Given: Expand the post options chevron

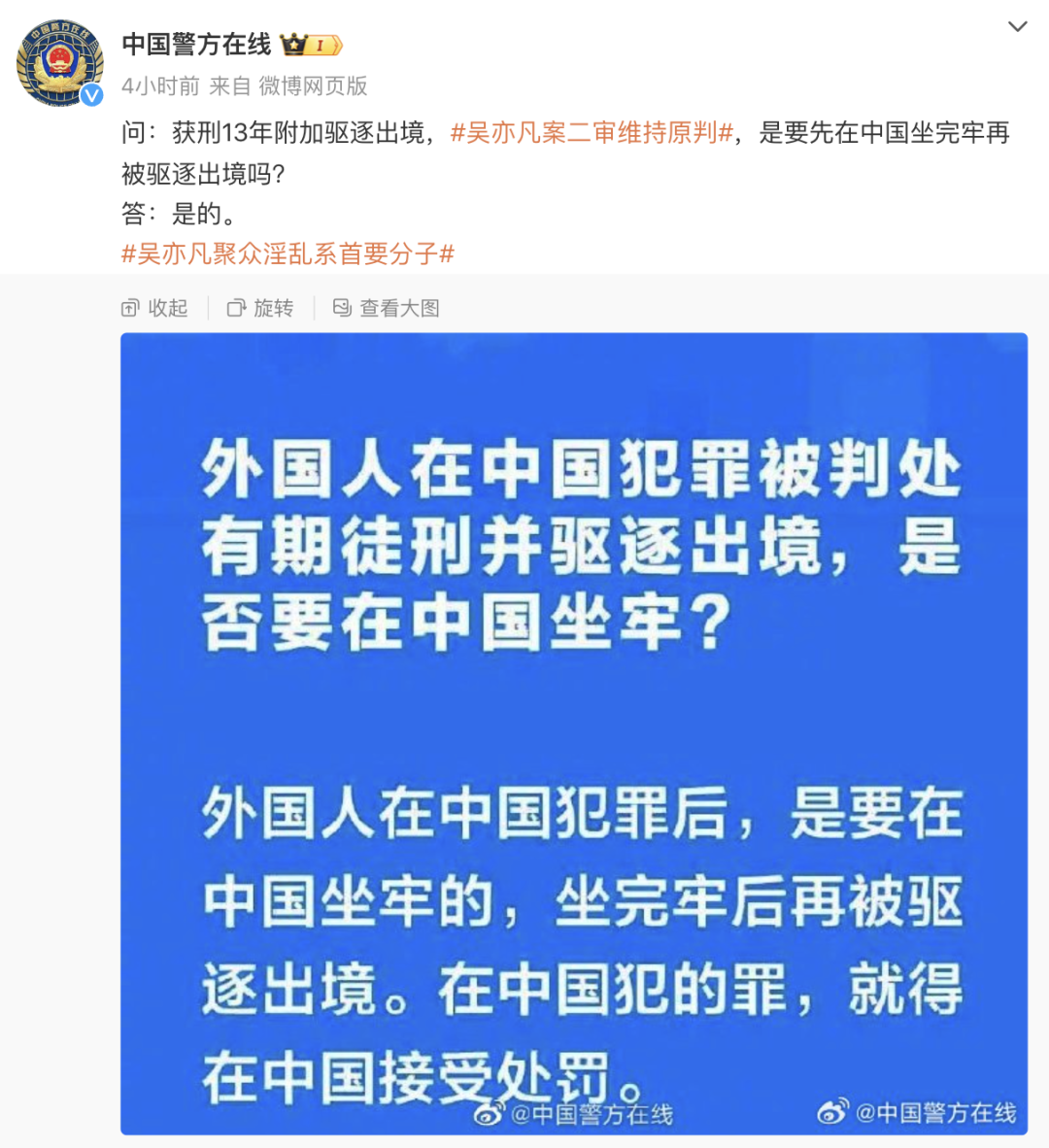Looking at the screenshot, I should tap(1017, 26).
